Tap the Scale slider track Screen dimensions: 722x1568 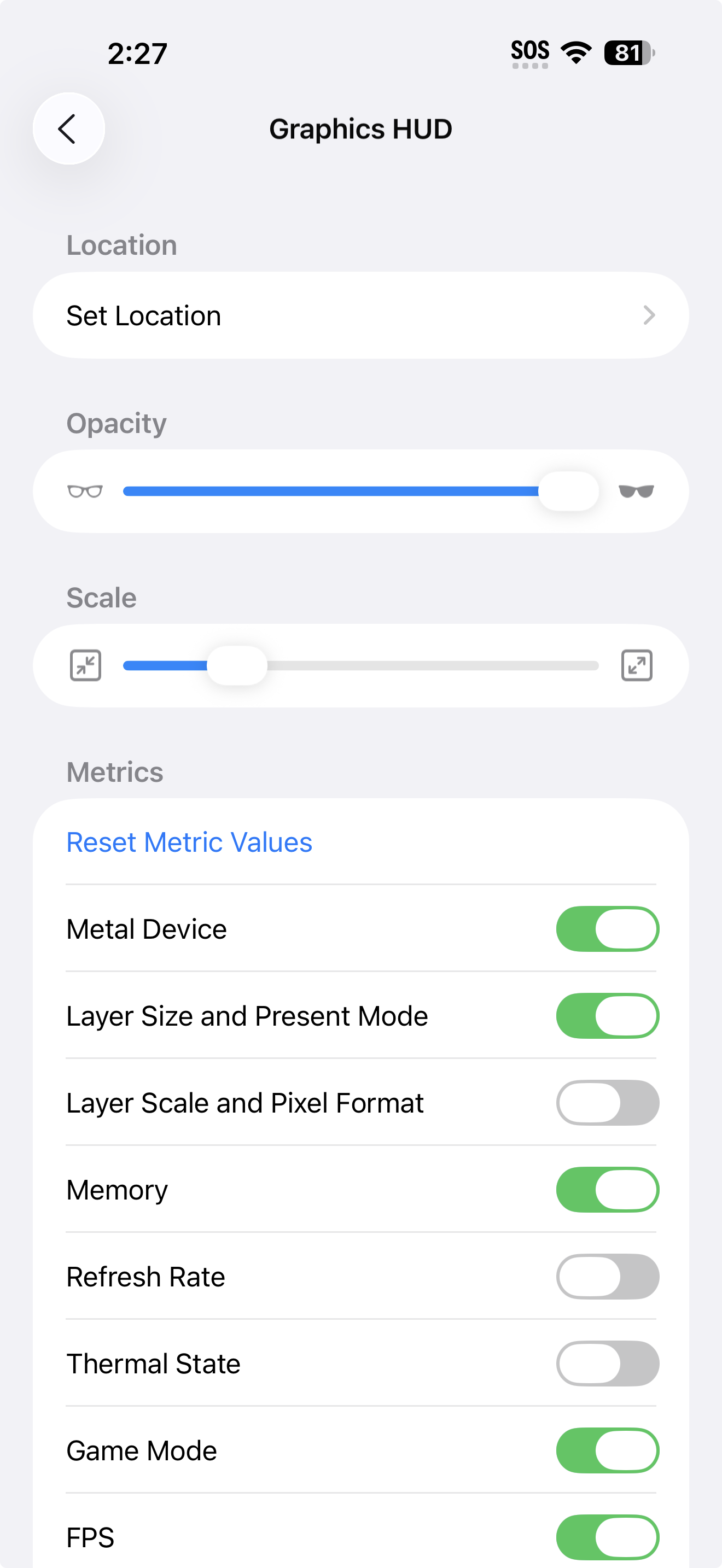coord(361,665)
